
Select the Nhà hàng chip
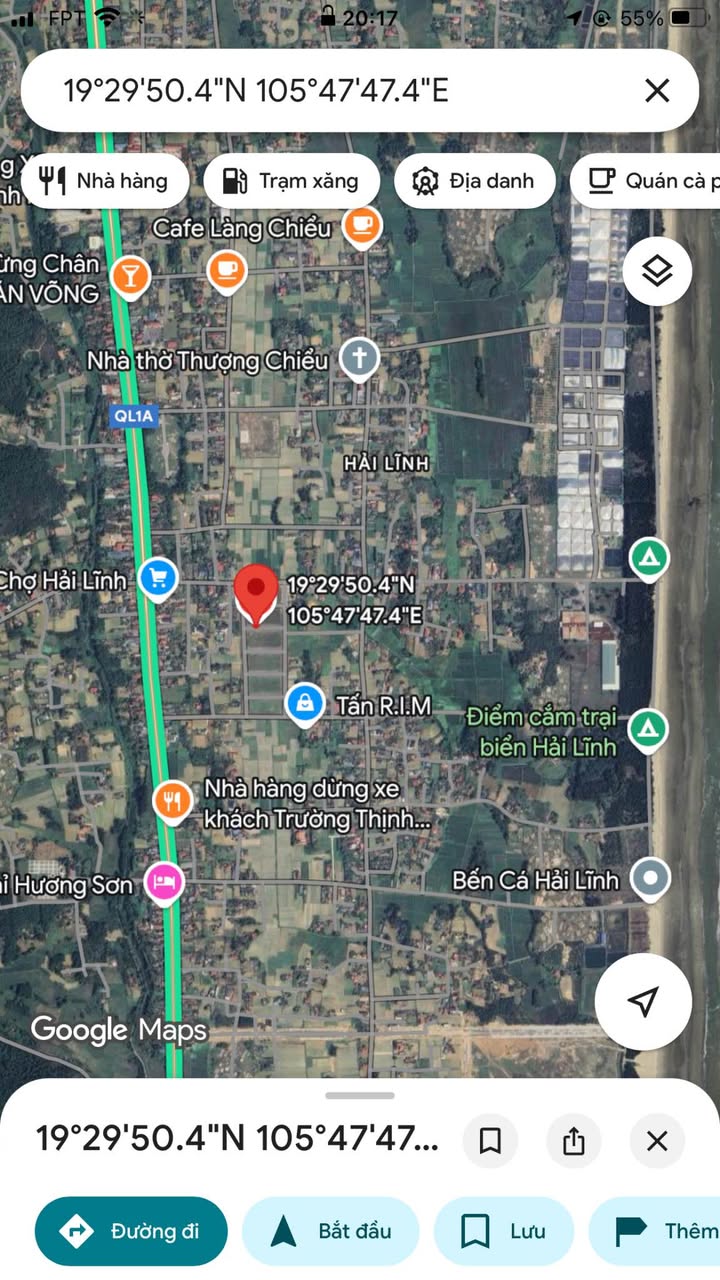103,181
